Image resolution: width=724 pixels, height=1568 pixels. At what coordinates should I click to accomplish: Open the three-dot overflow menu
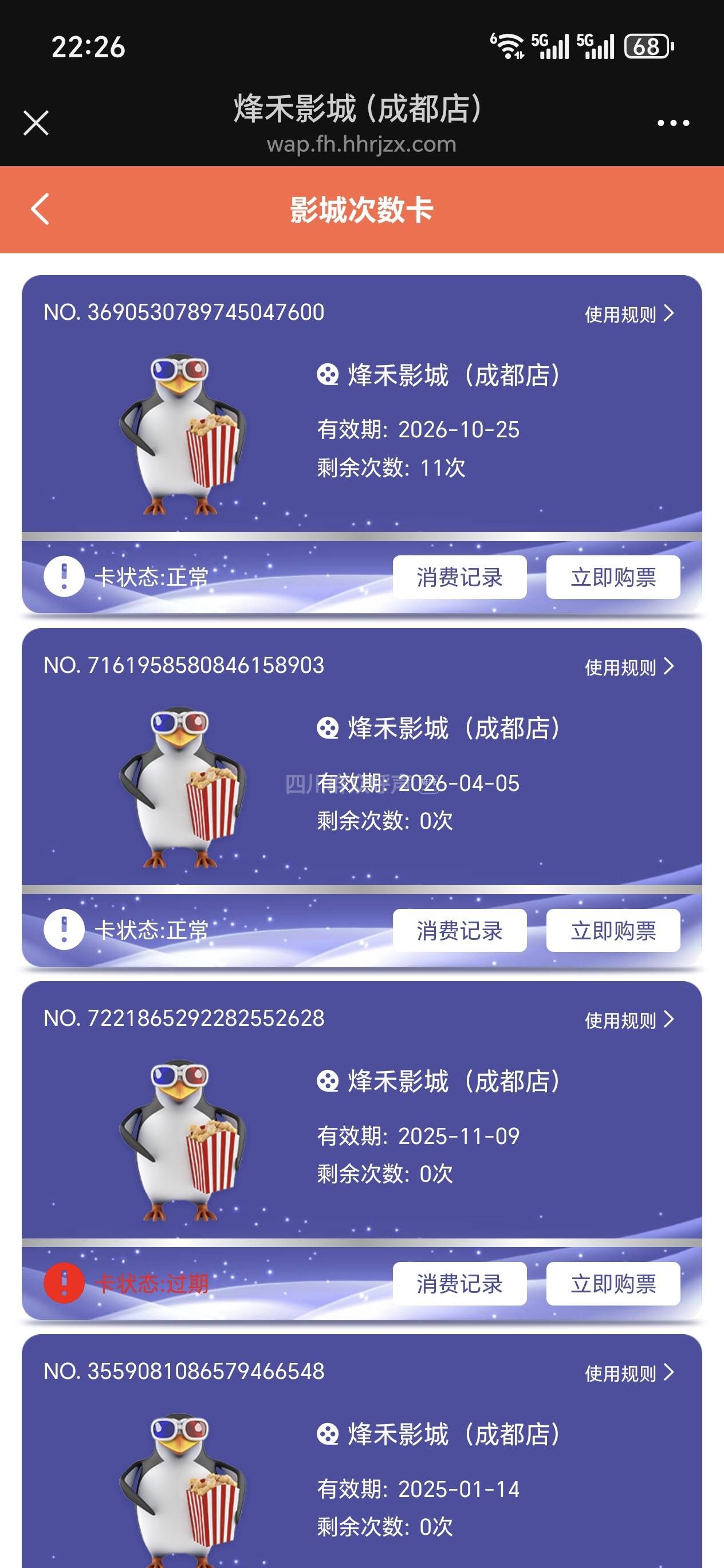[673, 123]
